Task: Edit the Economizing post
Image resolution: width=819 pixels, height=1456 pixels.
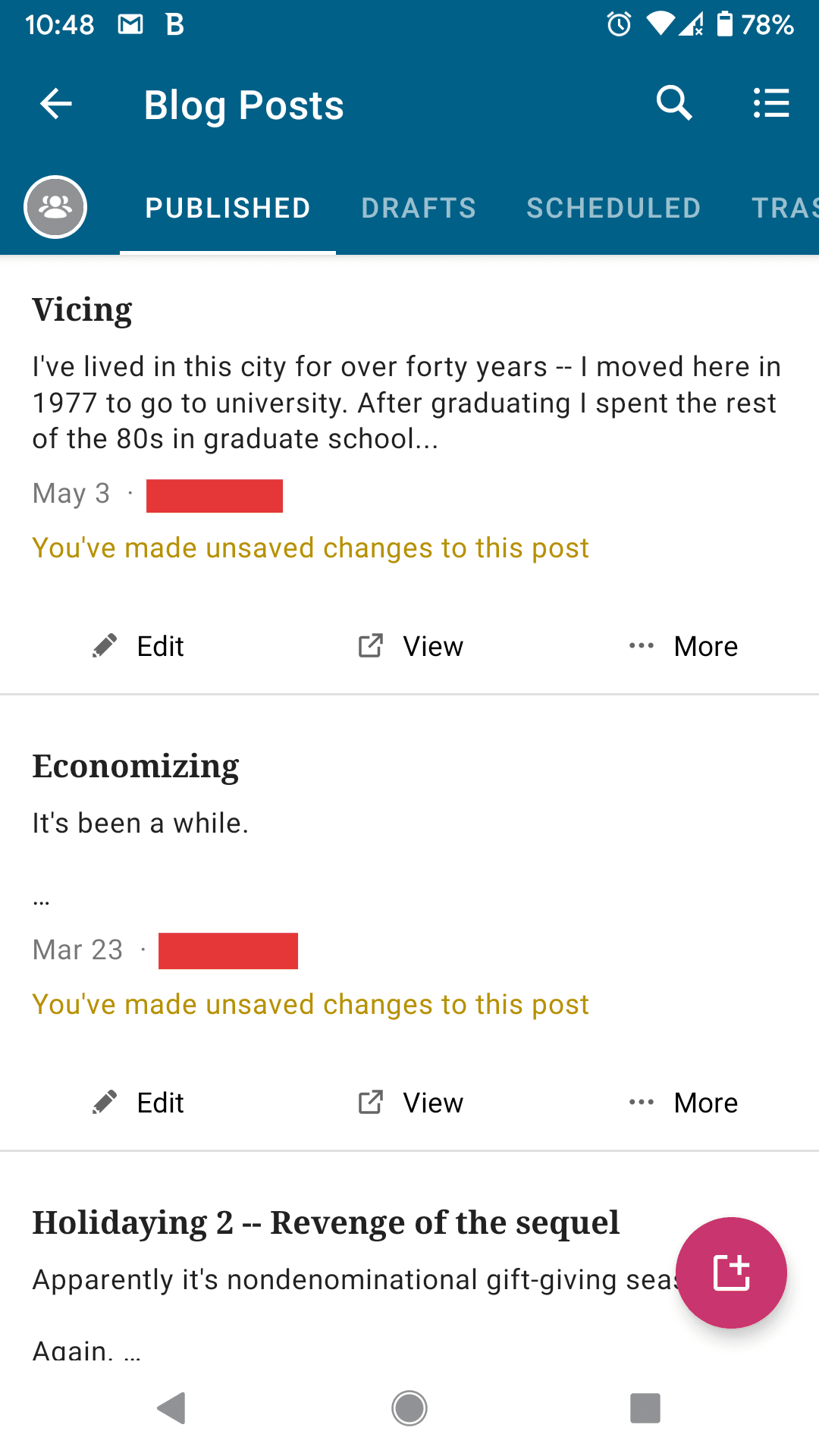Action: click(x=139, y=1103)
